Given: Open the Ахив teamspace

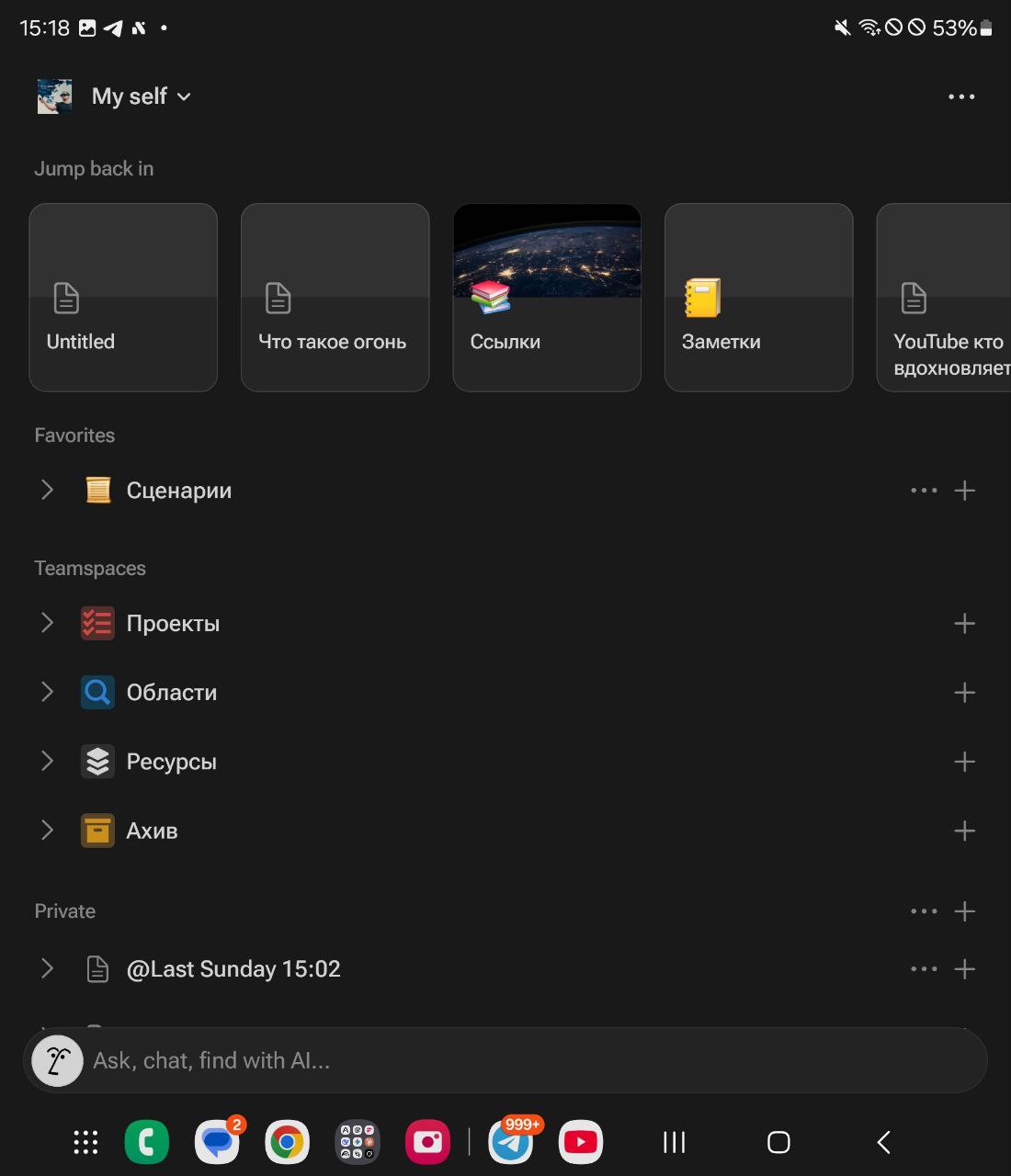Looking at the screenshot, I should tap(152, 831).
